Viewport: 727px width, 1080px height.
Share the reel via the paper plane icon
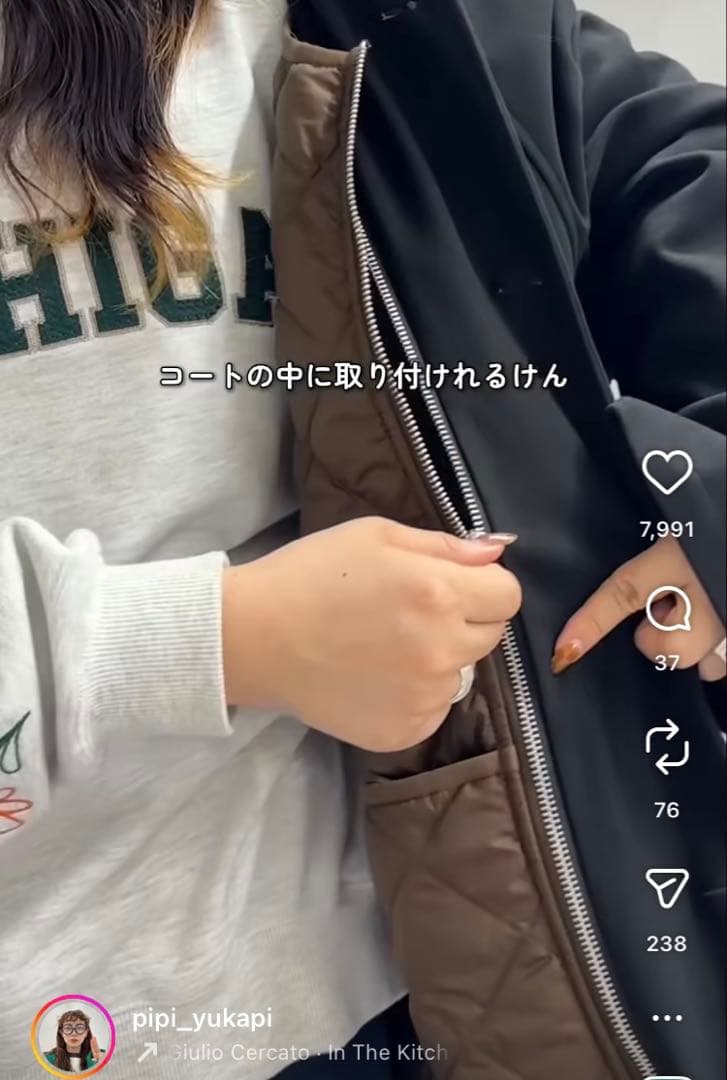coord(666,888)
